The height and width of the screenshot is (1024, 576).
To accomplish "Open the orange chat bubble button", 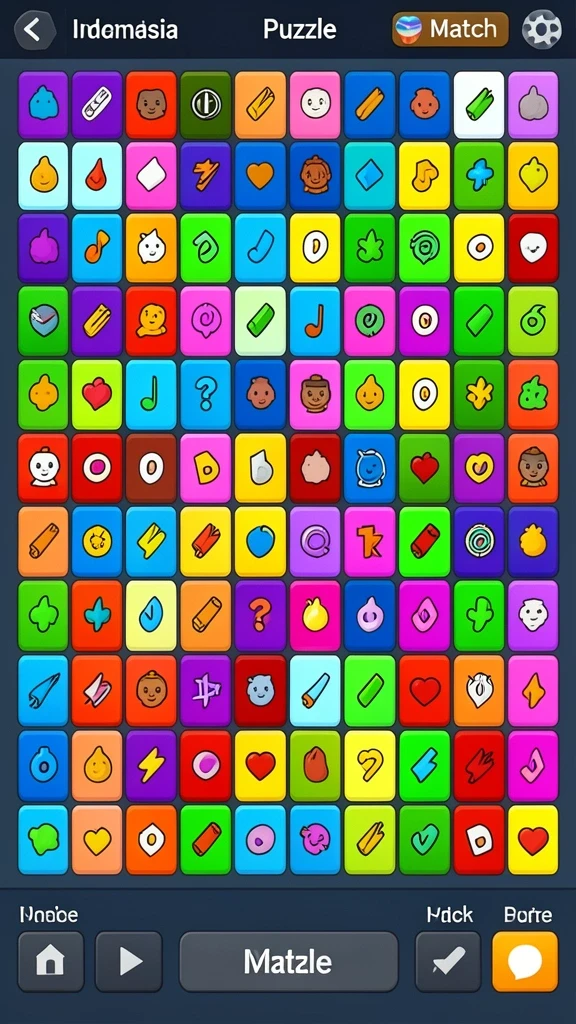I will pos(525,961).
